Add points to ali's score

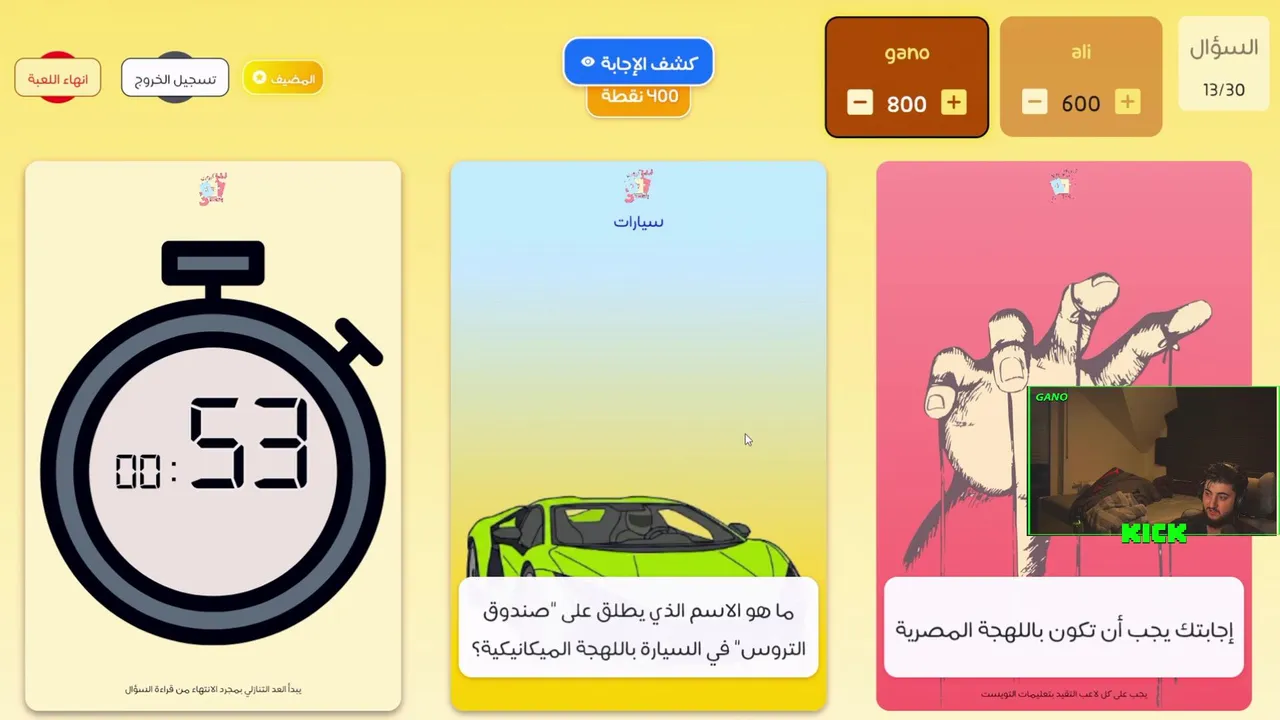[1127, 102]
